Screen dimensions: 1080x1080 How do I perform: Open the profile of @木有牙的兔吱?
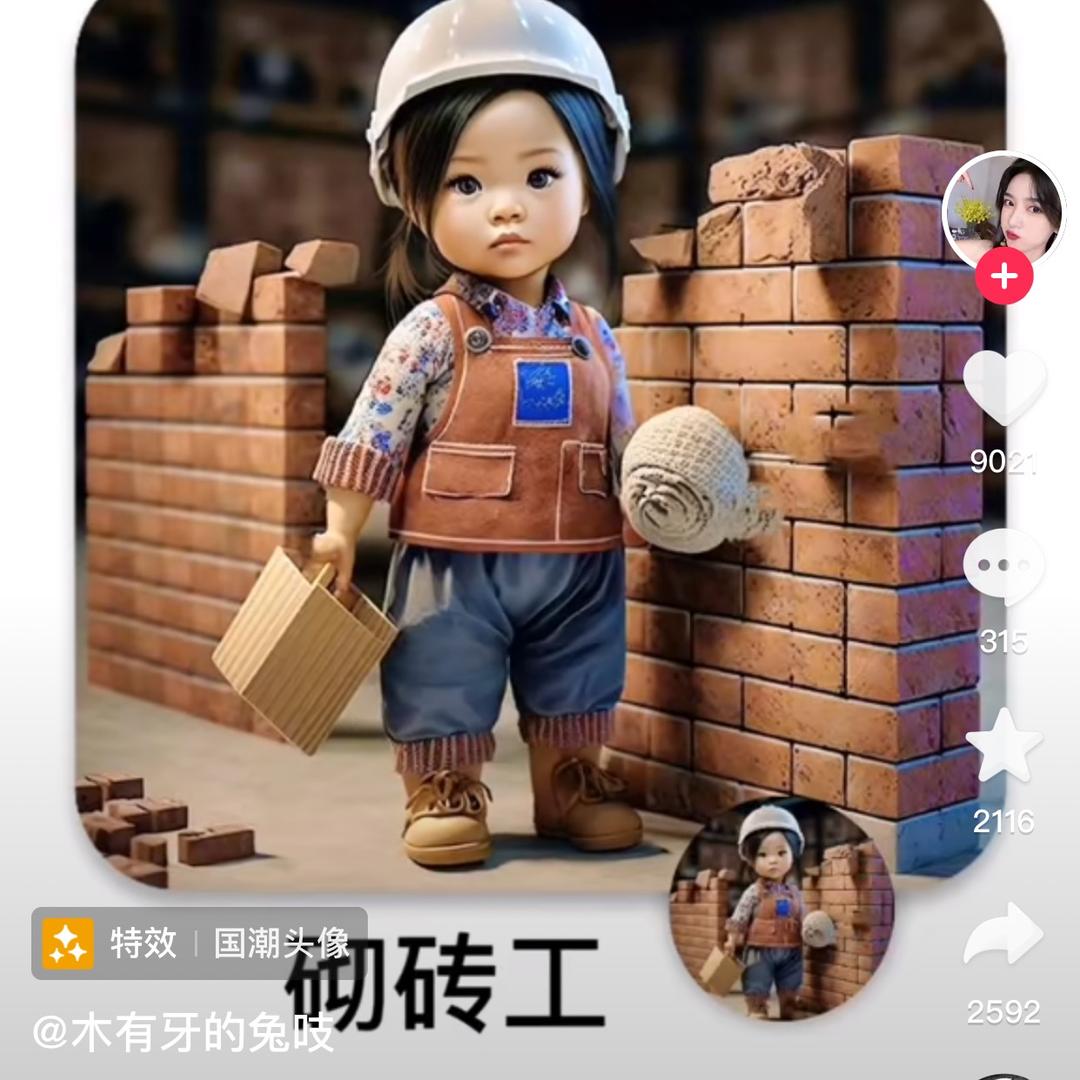coord(183,1032)
